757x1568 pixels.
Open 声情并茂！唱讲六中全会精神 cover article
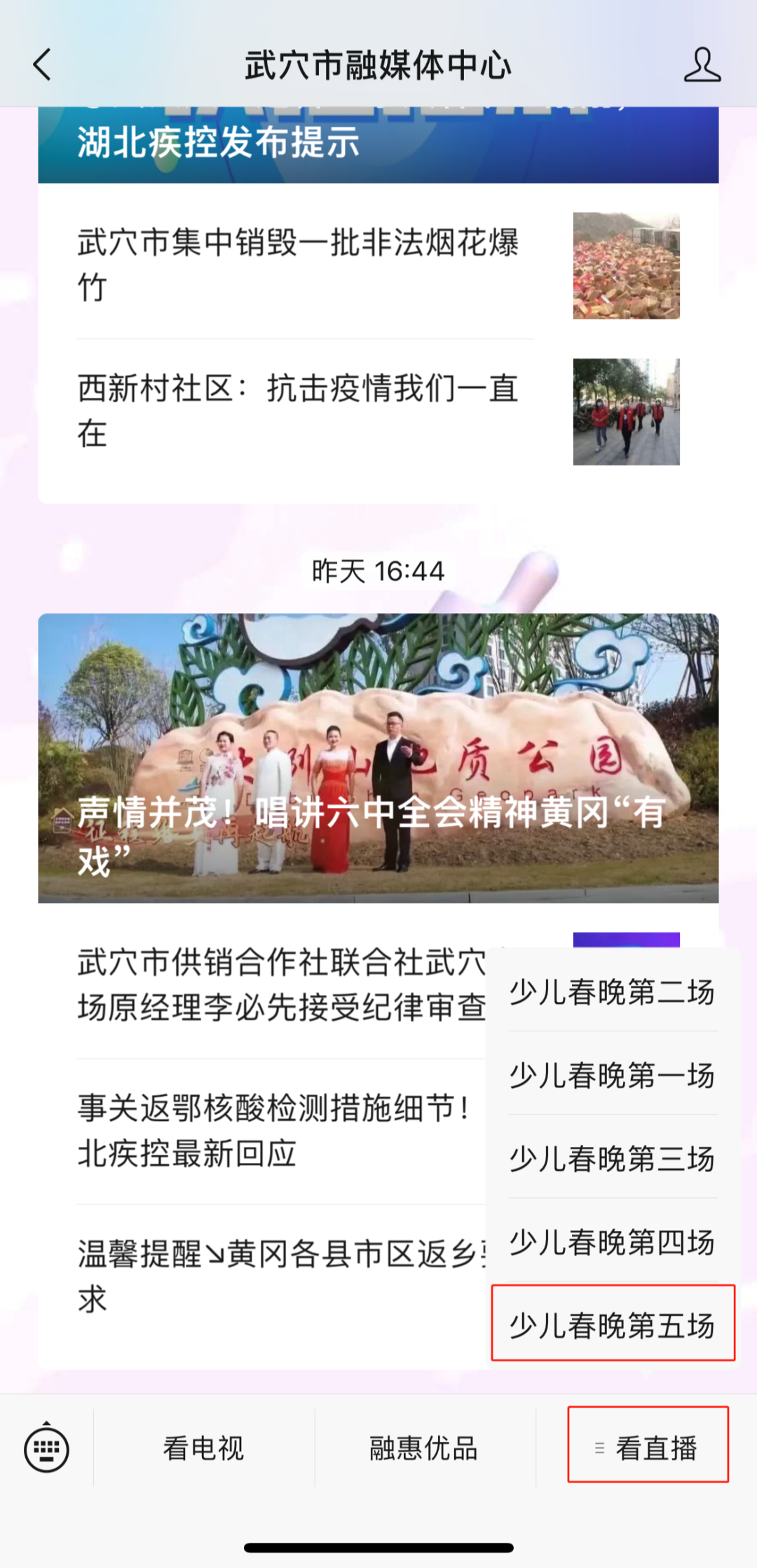378,757
